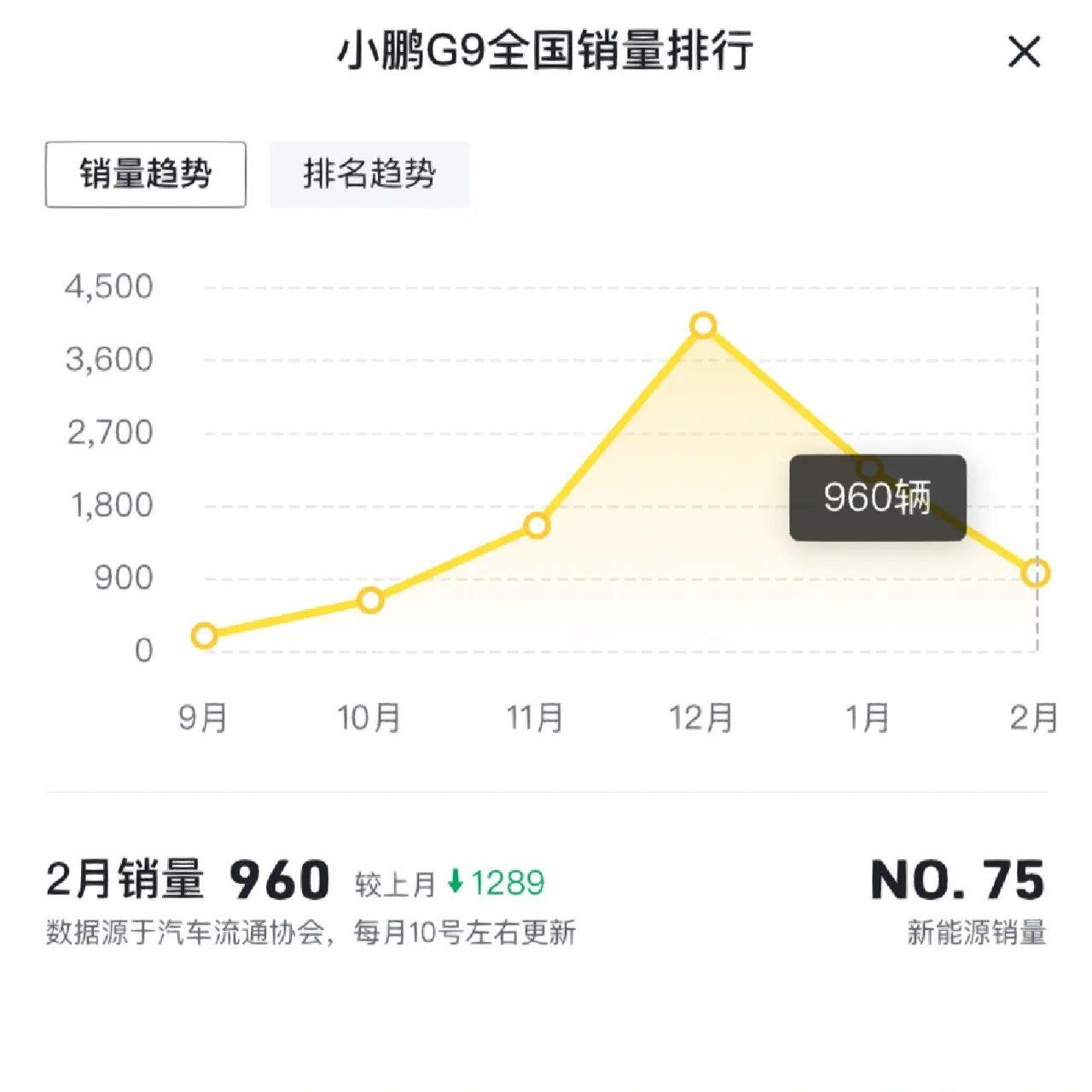The height and width of the screenshot is (1092, 1092).
Task: Close the 小鹏G9 sales ranking panel
Action: click(1024, 52)
